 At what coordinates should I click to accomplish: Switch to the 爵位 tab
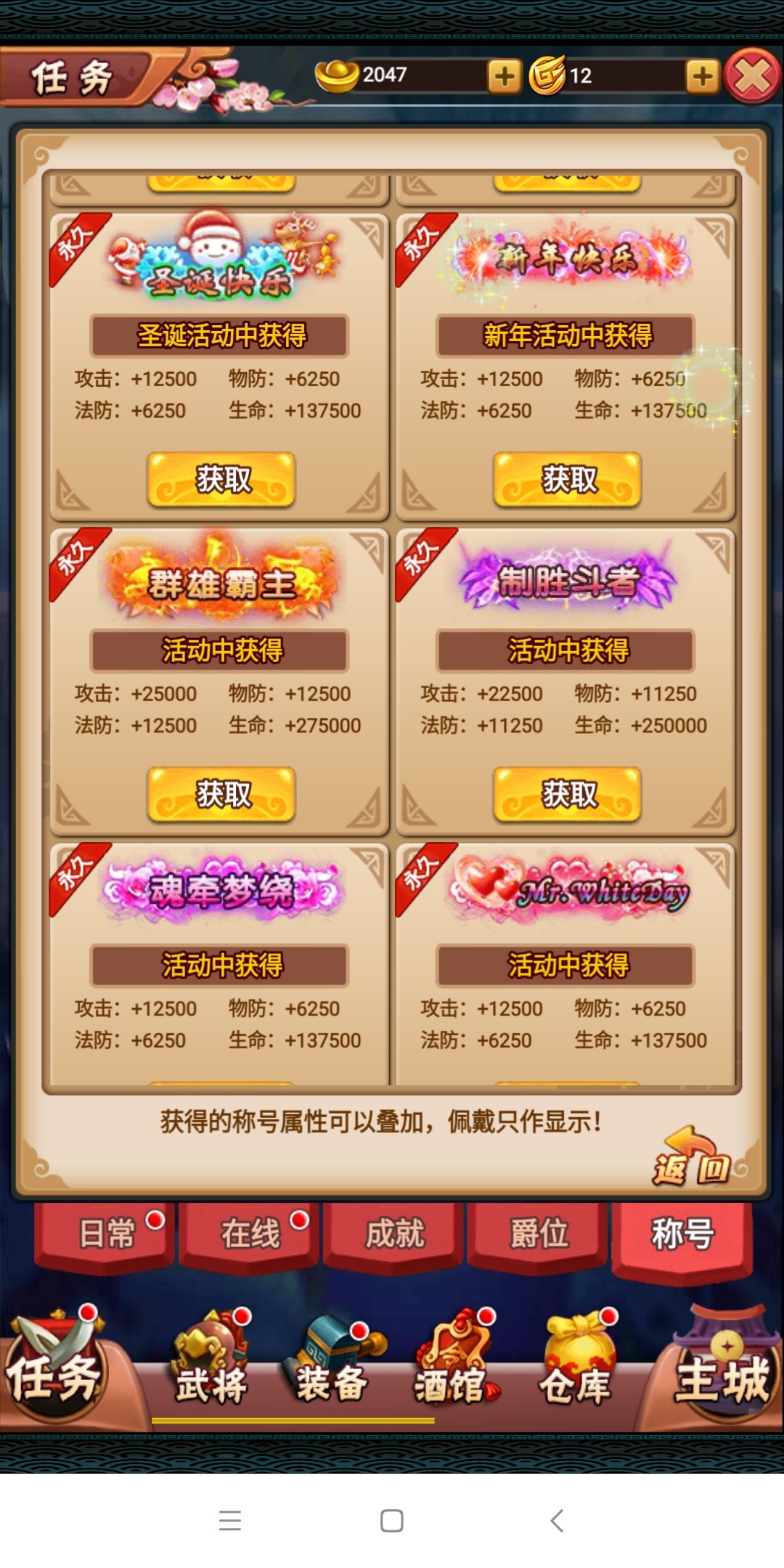pyautogui.click(x=538, y=1234)
